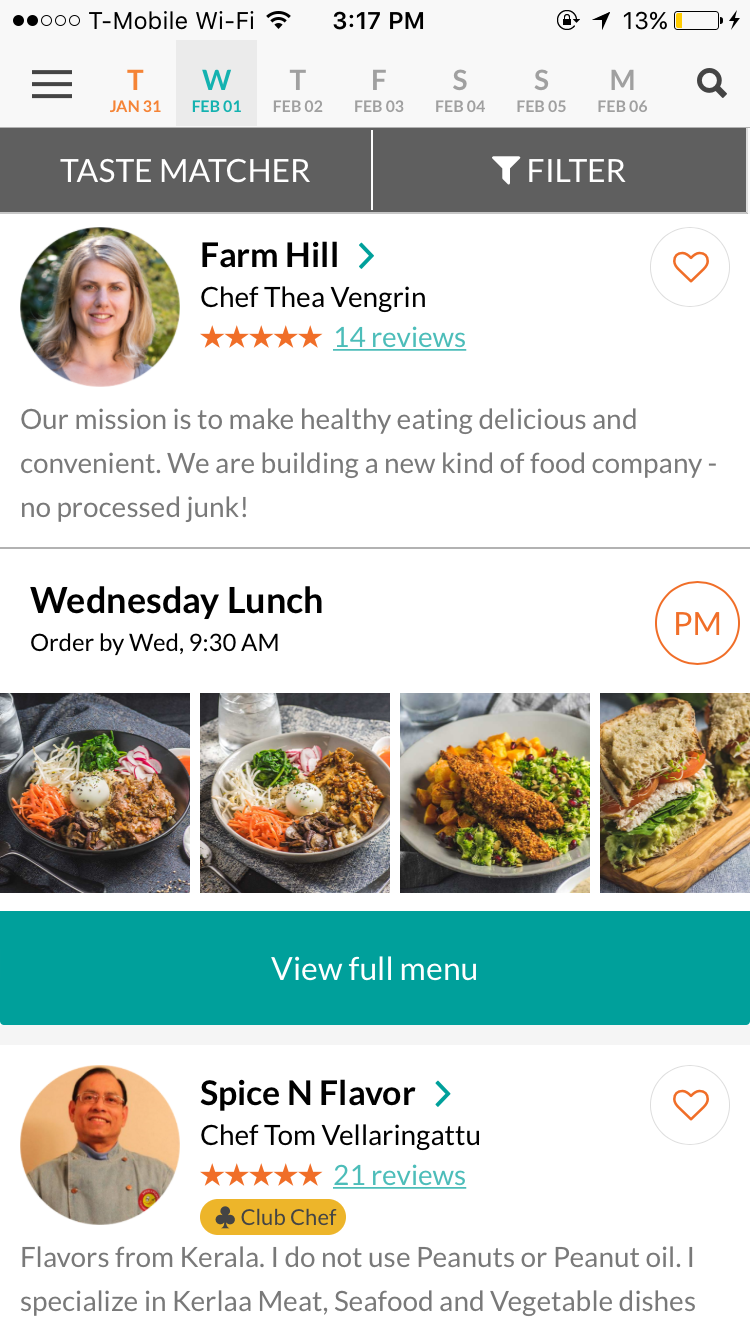Switch to Monday Feb 06
The width and height of the screenshot is (750, 1334).
[622, 89]
